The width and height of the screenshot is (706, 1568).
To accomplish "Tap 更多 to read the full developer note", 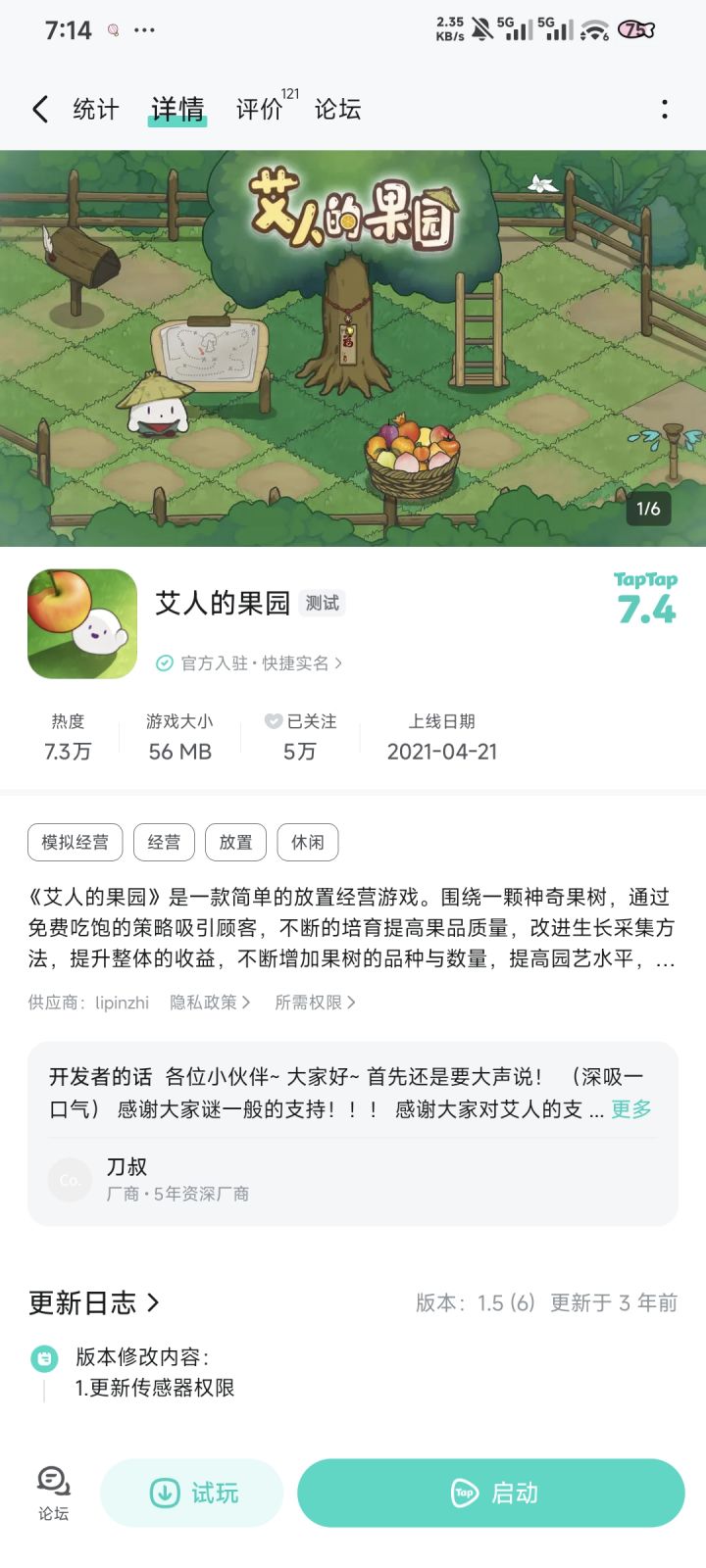I will (631, 1109).
